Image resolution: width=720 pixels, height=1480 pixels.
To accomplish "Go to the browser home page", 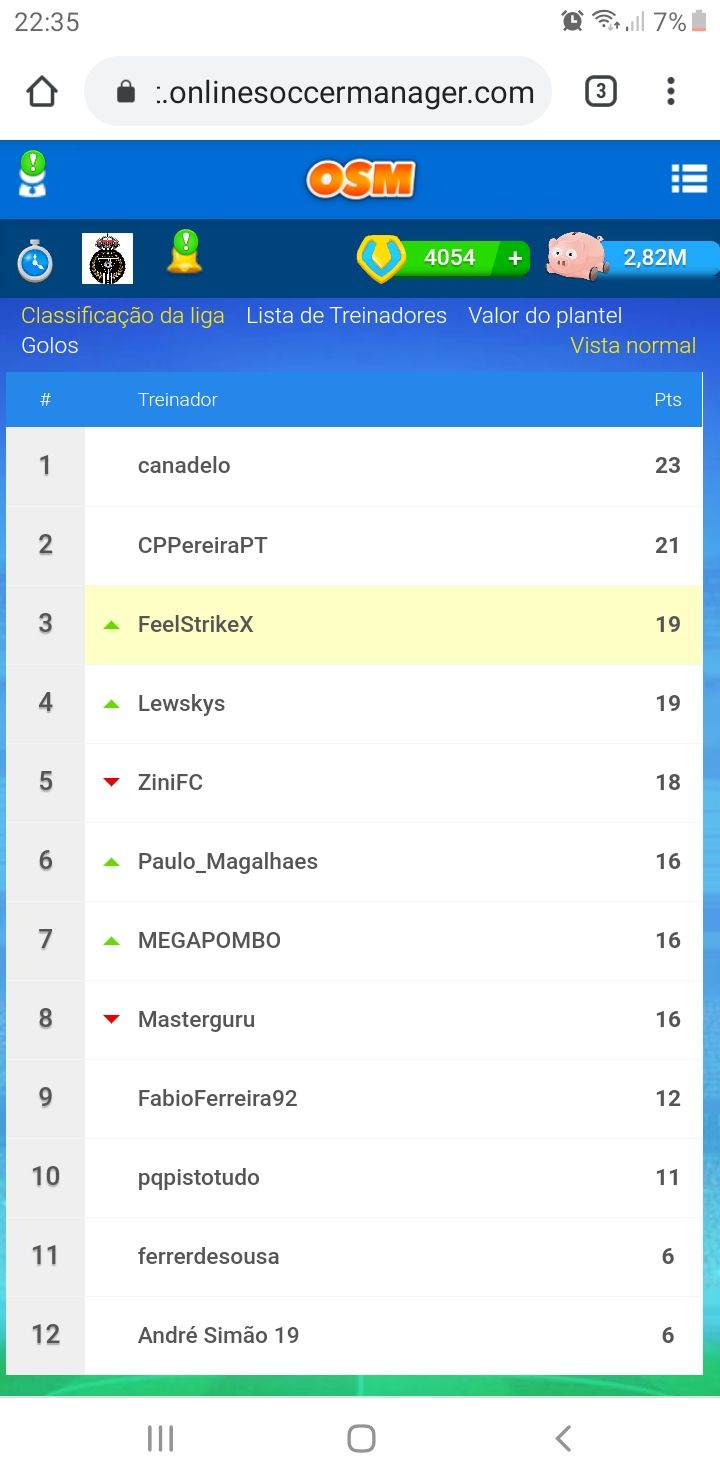I will pos(42,92).
